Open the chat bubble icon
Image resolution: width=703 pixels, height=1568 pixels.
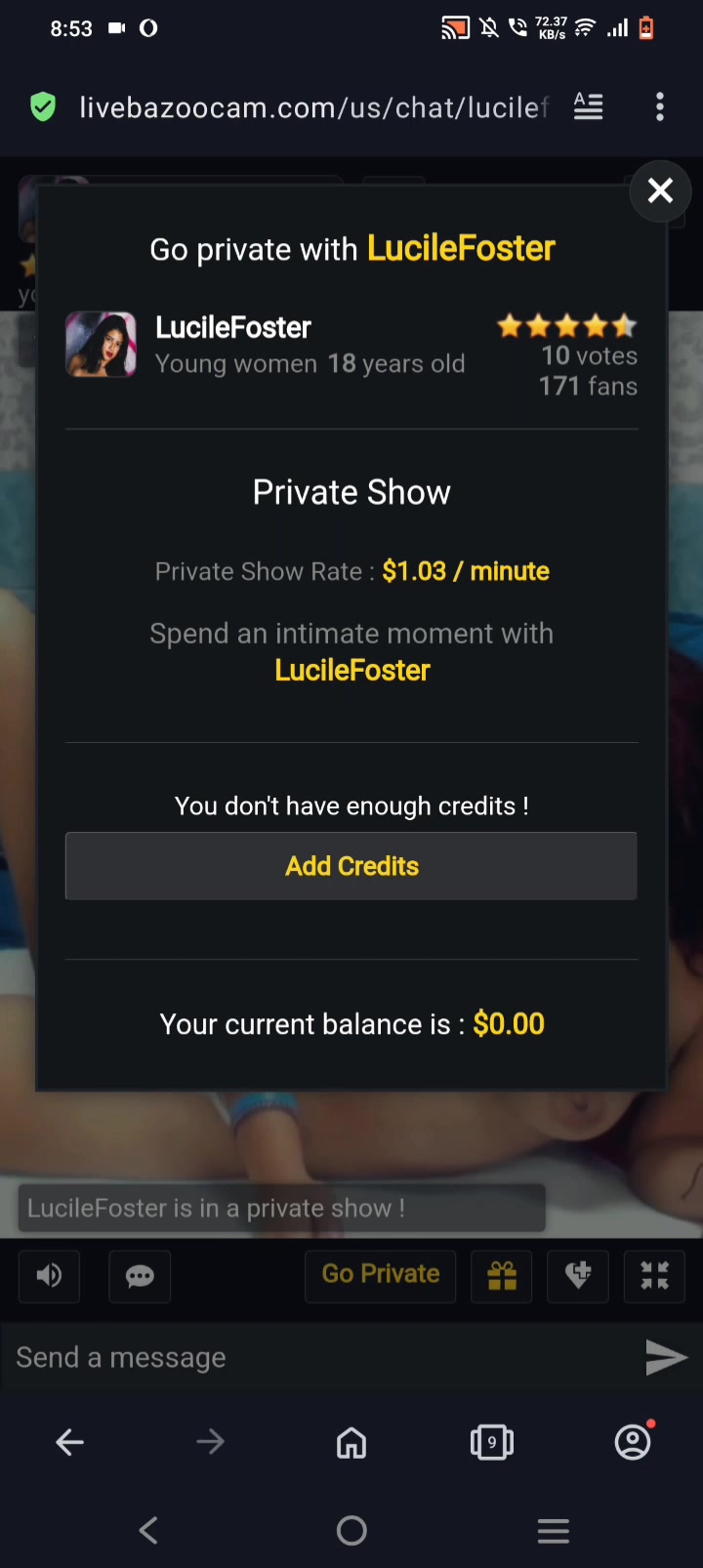[x=140, y=1275]
